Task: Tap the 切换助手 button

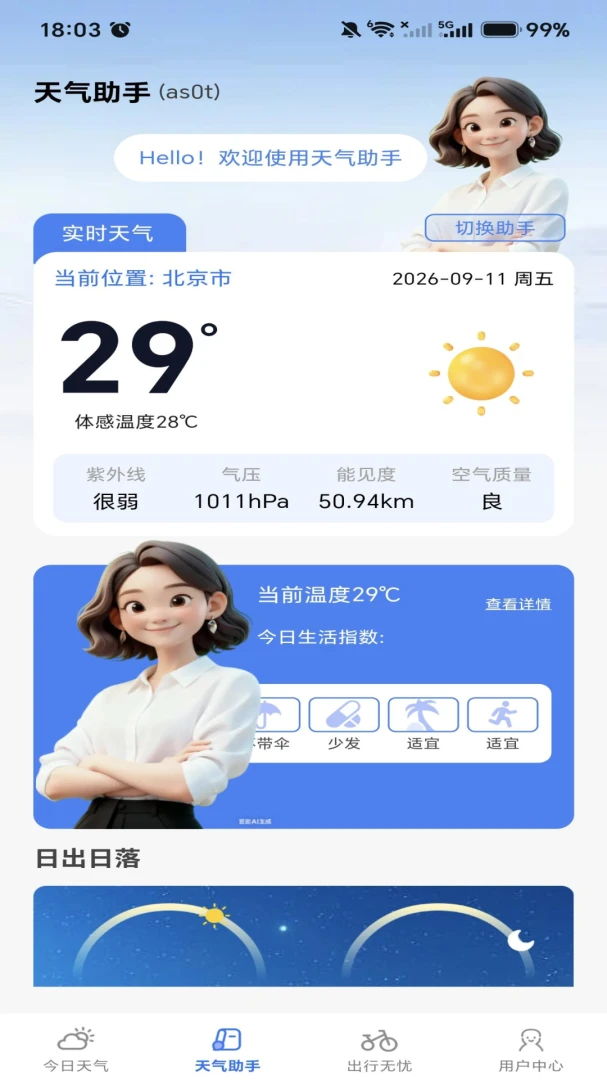Action: coord(495,228)
